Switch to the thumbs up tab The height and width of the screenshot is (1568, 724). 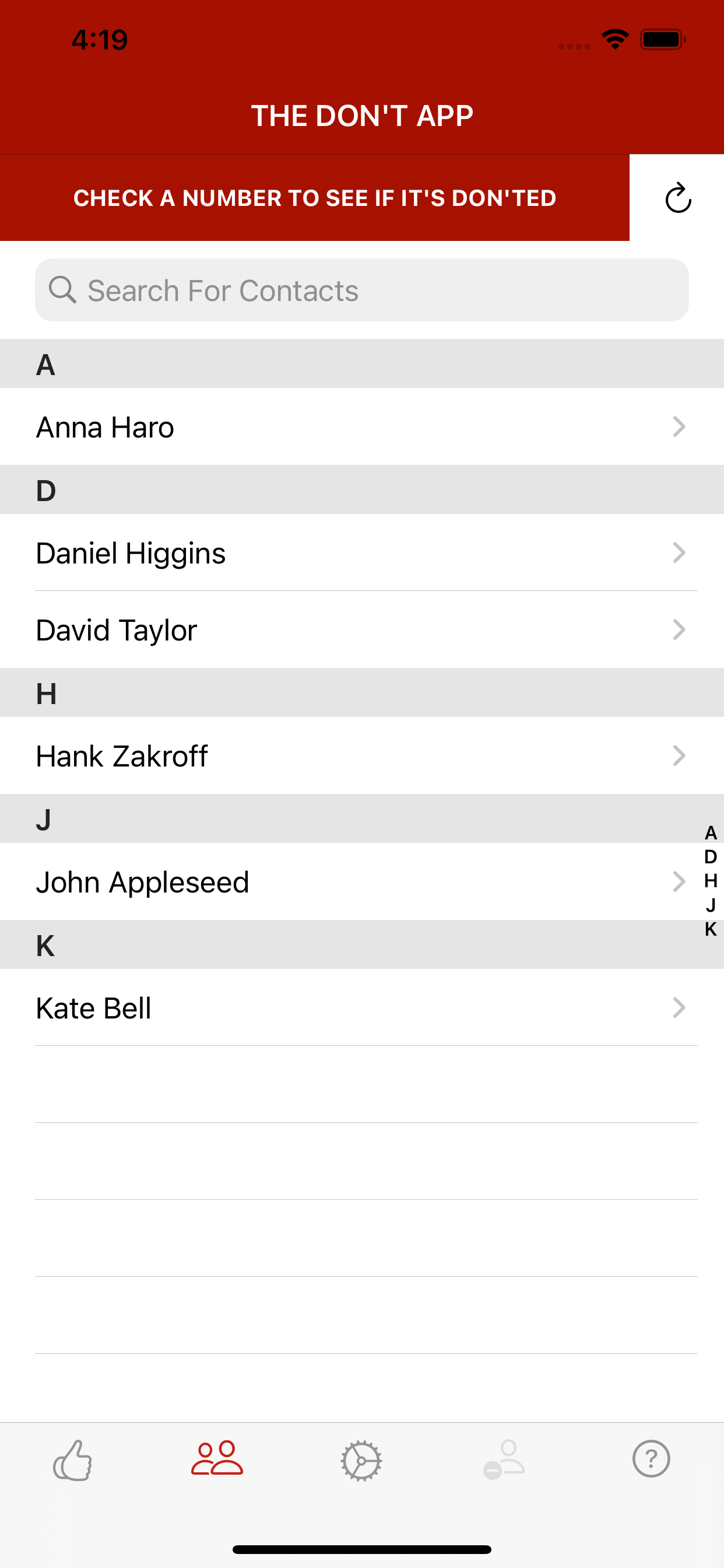tap(72, 1459)
